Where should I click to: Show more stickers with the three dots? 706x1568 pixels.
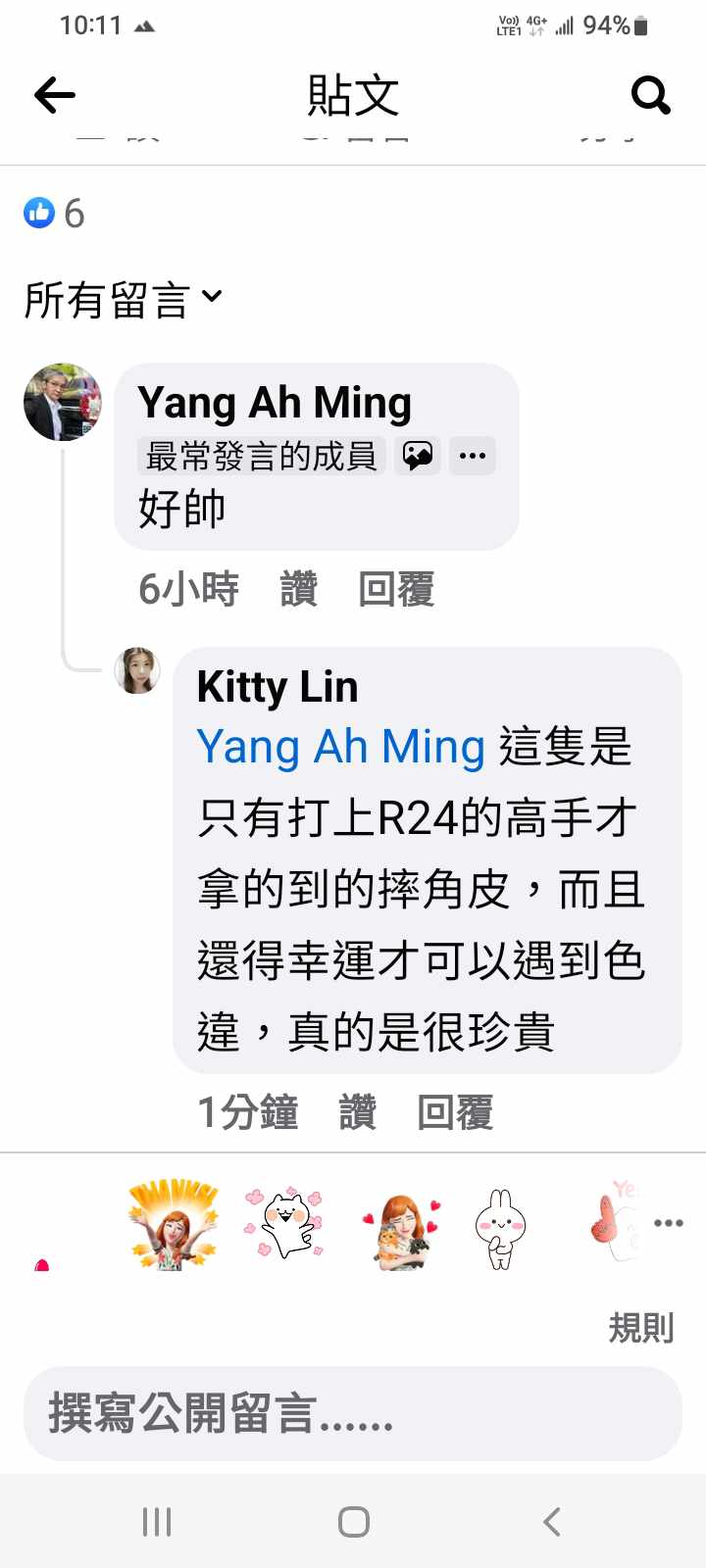tap(669, 1223)
